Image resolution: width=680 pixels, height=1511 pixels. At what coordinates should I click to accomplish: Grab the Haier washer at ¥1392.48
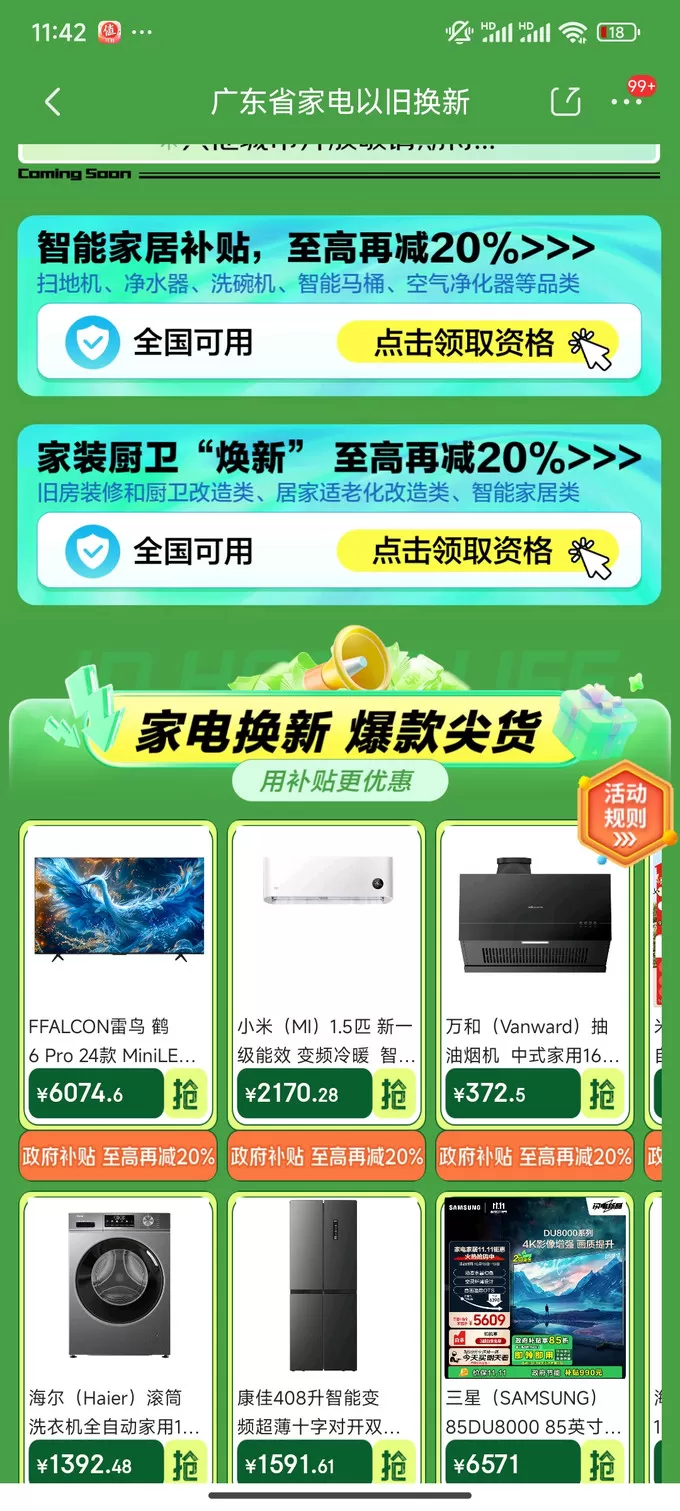(186, 1465)
